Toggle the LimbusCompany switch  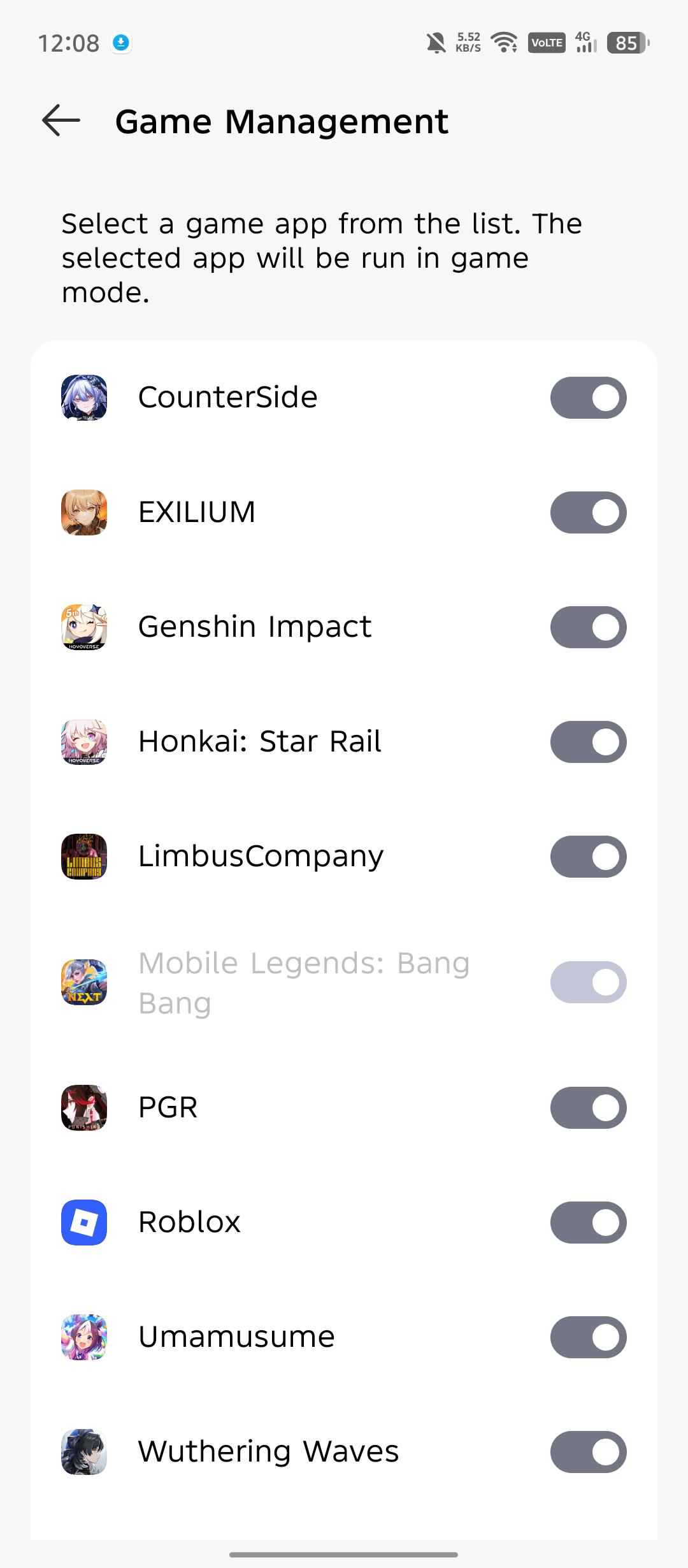[588, 857]
